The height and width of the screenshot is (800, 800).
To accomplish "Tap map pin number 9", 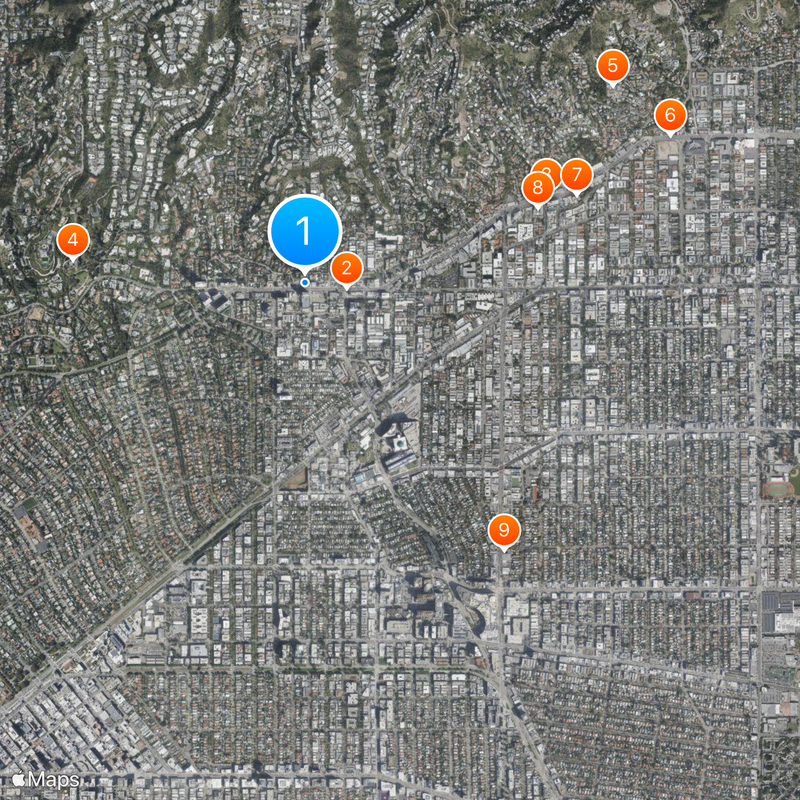I will click(504, 529).
